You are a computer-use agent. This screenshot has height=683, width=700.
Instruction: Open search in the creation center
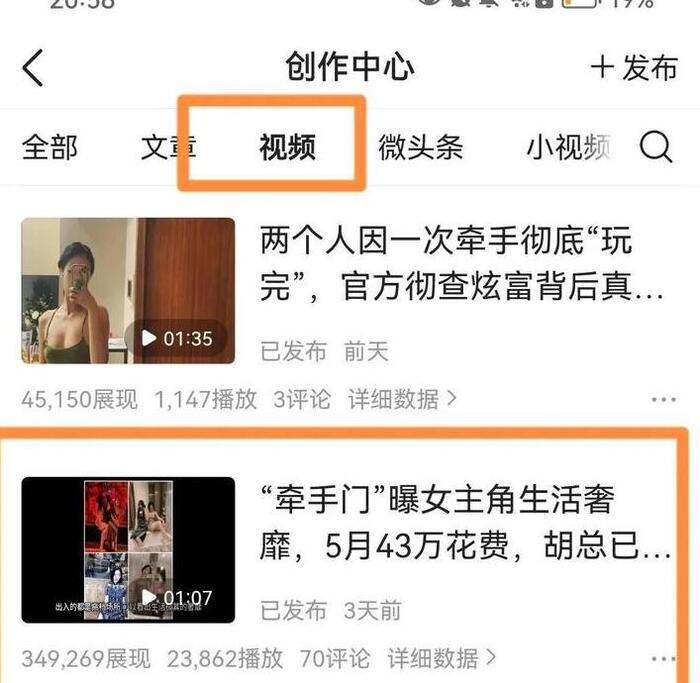point(656,148)
